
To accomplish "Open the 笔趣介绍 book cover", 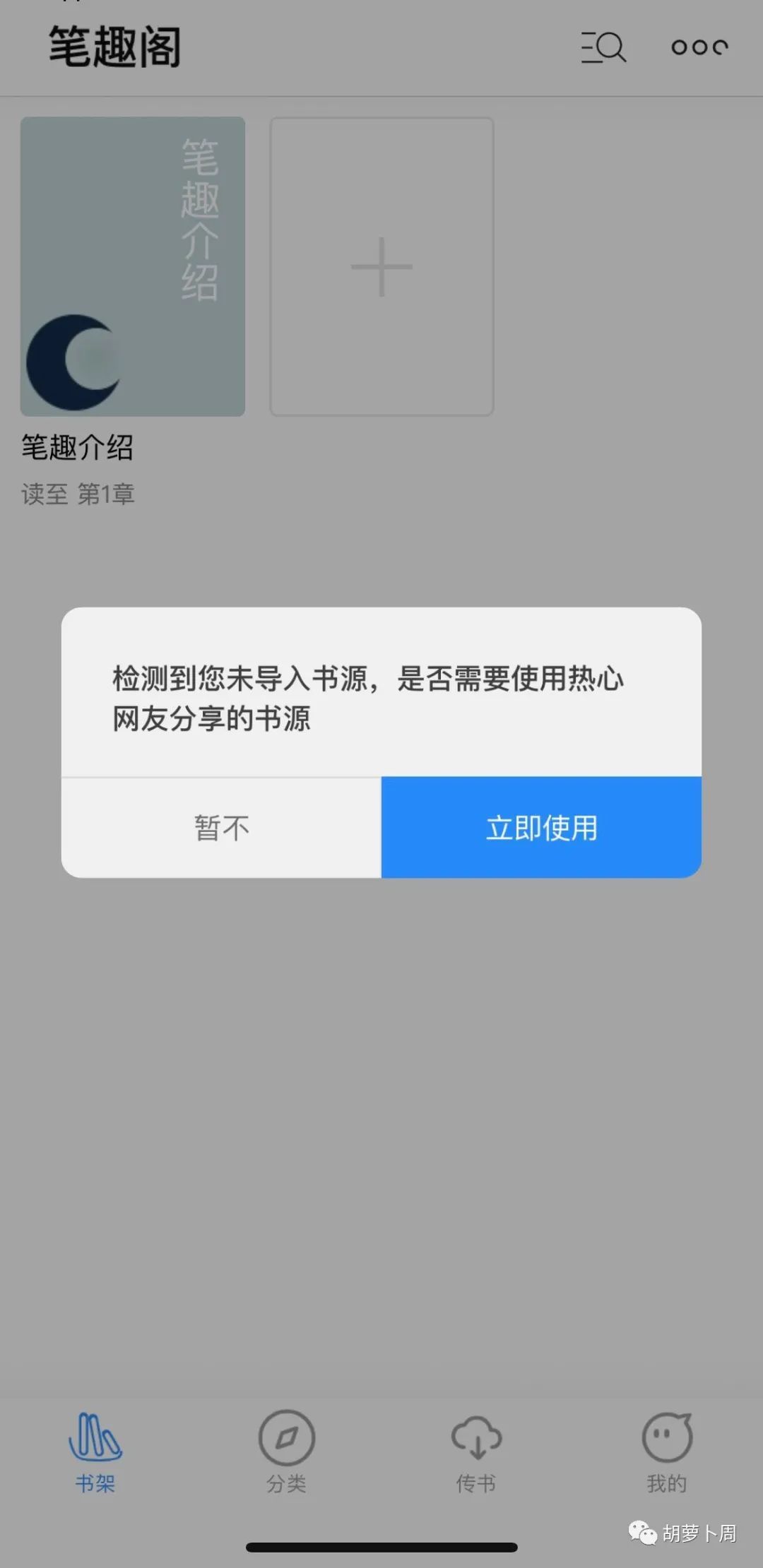I will pyautogui.click(x=132, y=265).
